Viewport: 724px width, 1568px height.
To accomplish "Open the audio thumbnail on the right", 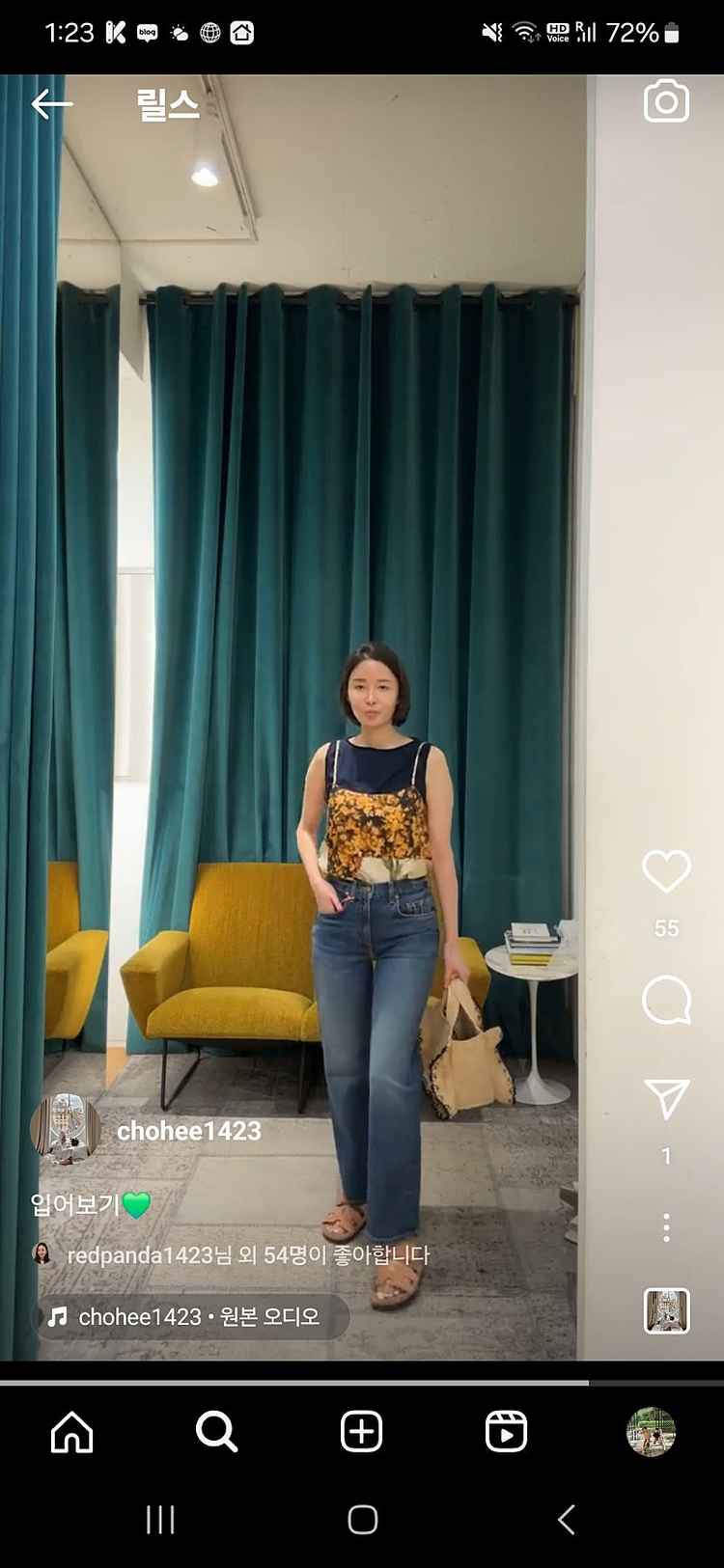I will [666, 1310].
